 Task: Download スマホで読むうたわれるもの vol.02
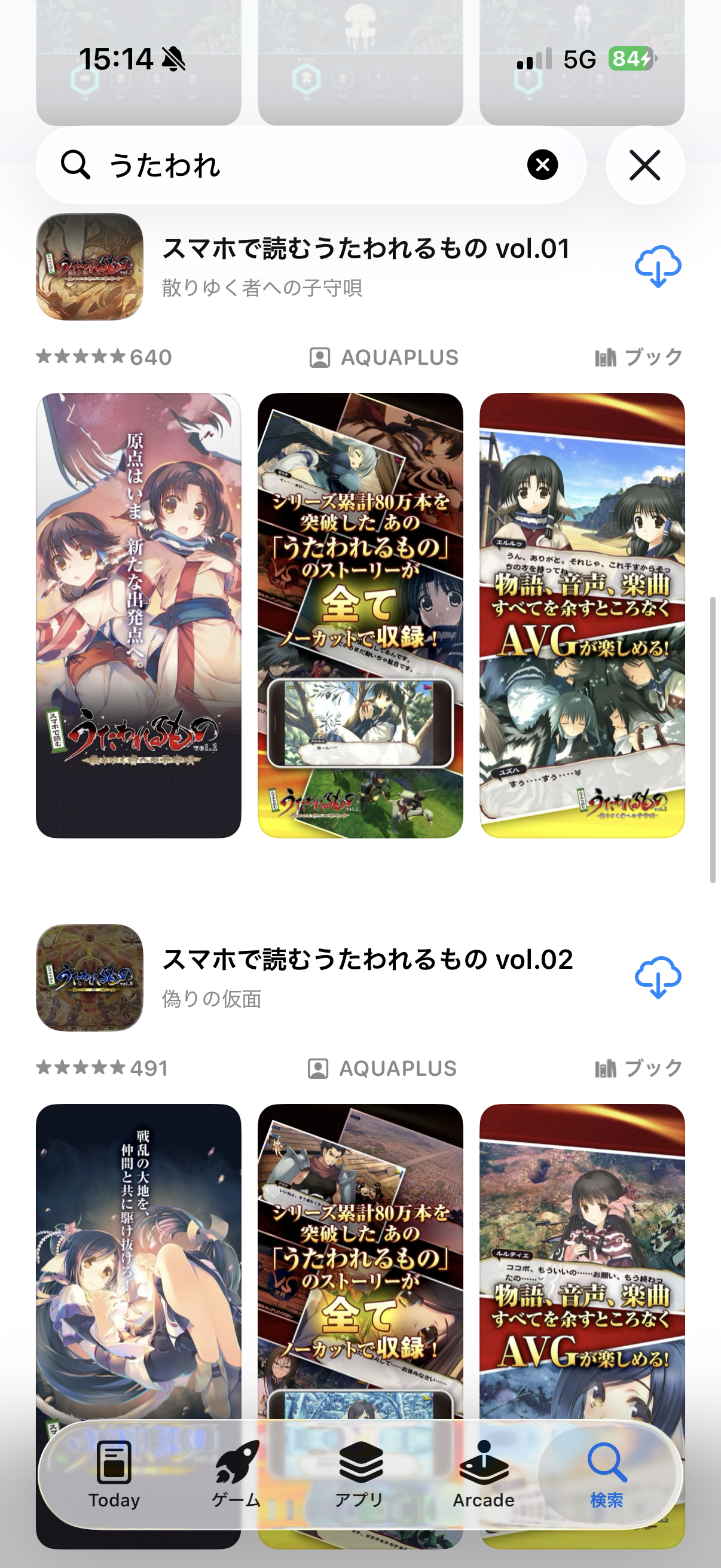tap(658, 978)
